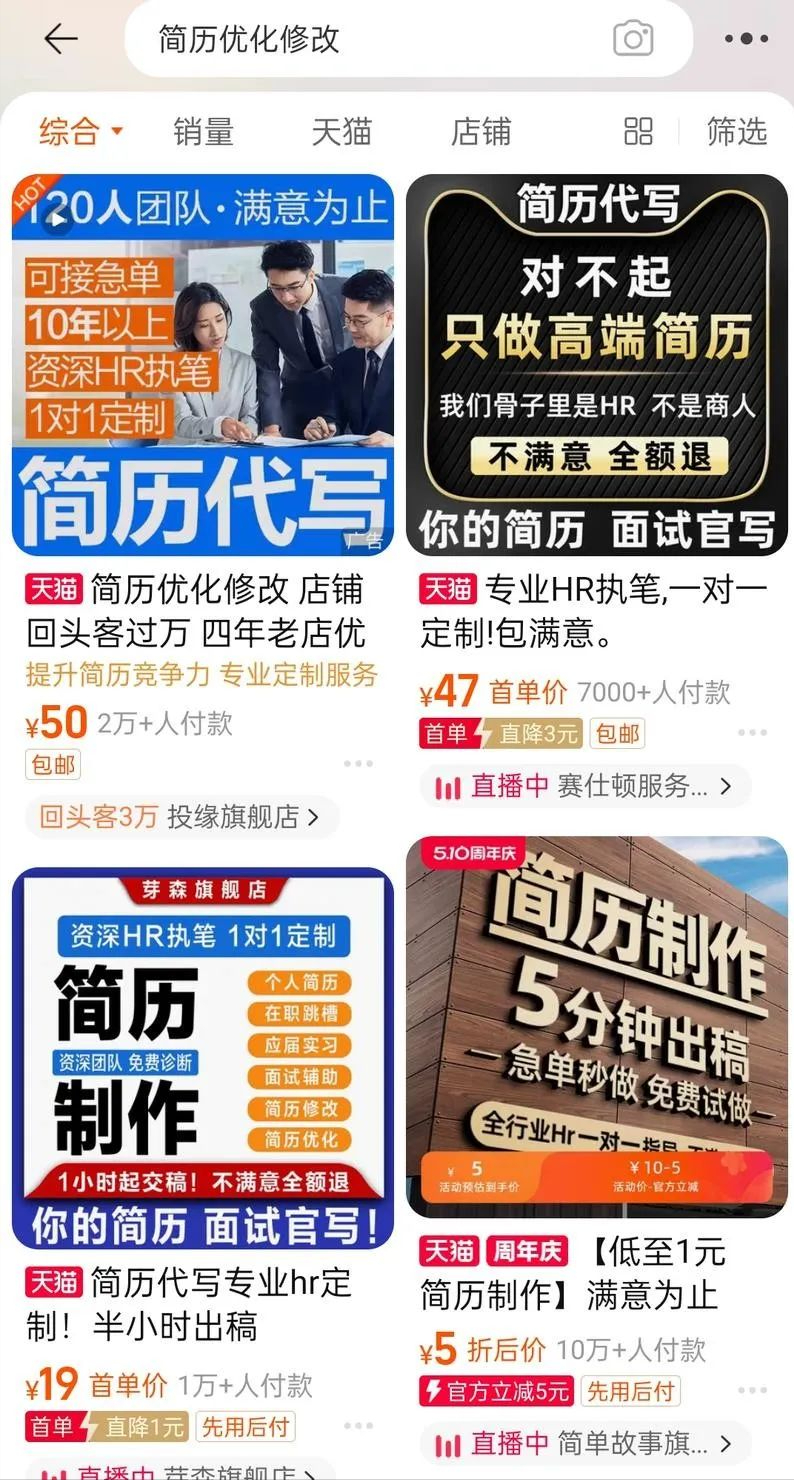The width and height of the screenshot is (794, 1480).
Task: Switch to the 天猫 tab
Action: point(341,131)
